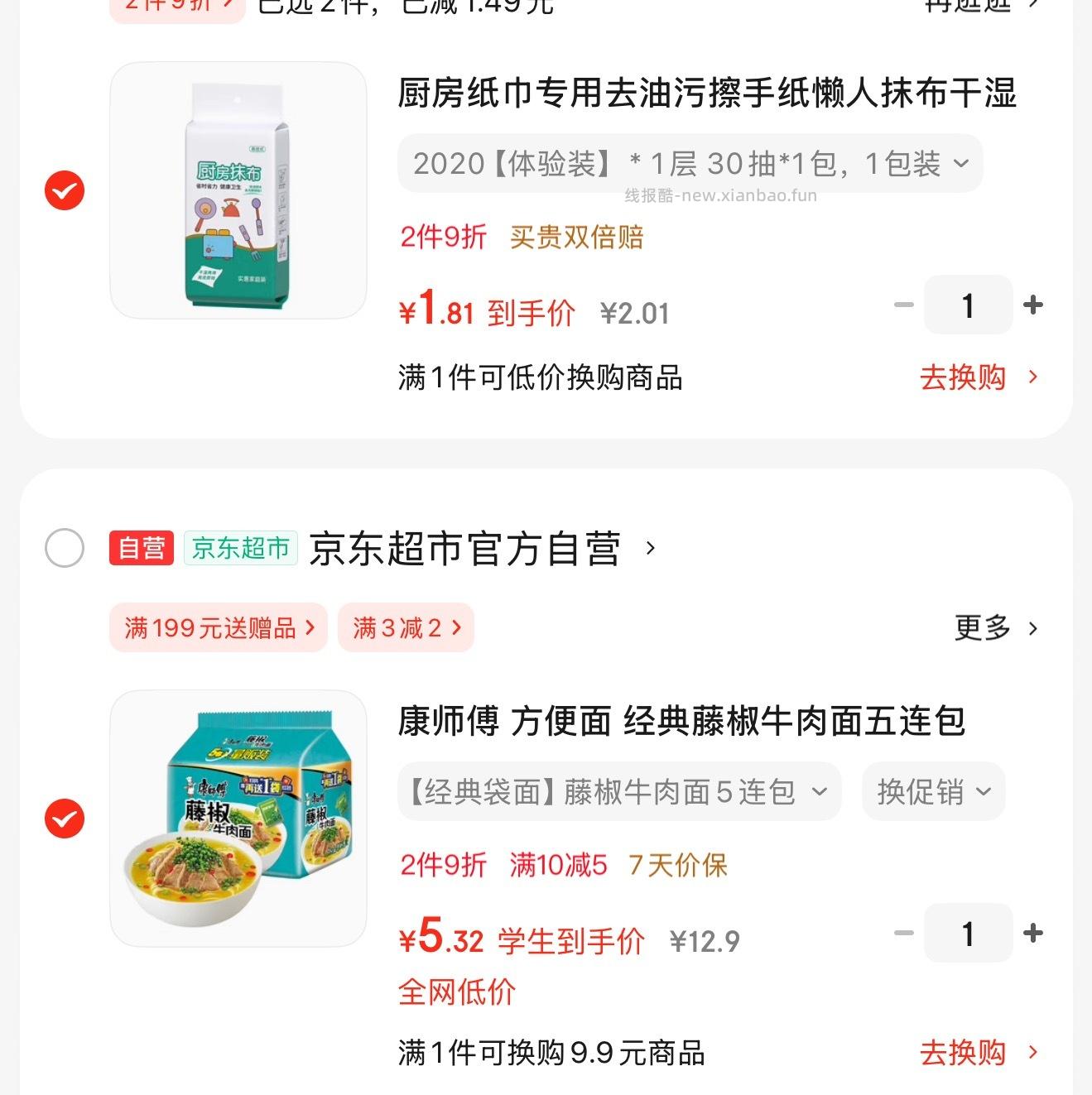1092x1095 pixels.
Task: Open 藤椒牛肉面5连包 spec dropdown
Action: (x=616, y=791)
